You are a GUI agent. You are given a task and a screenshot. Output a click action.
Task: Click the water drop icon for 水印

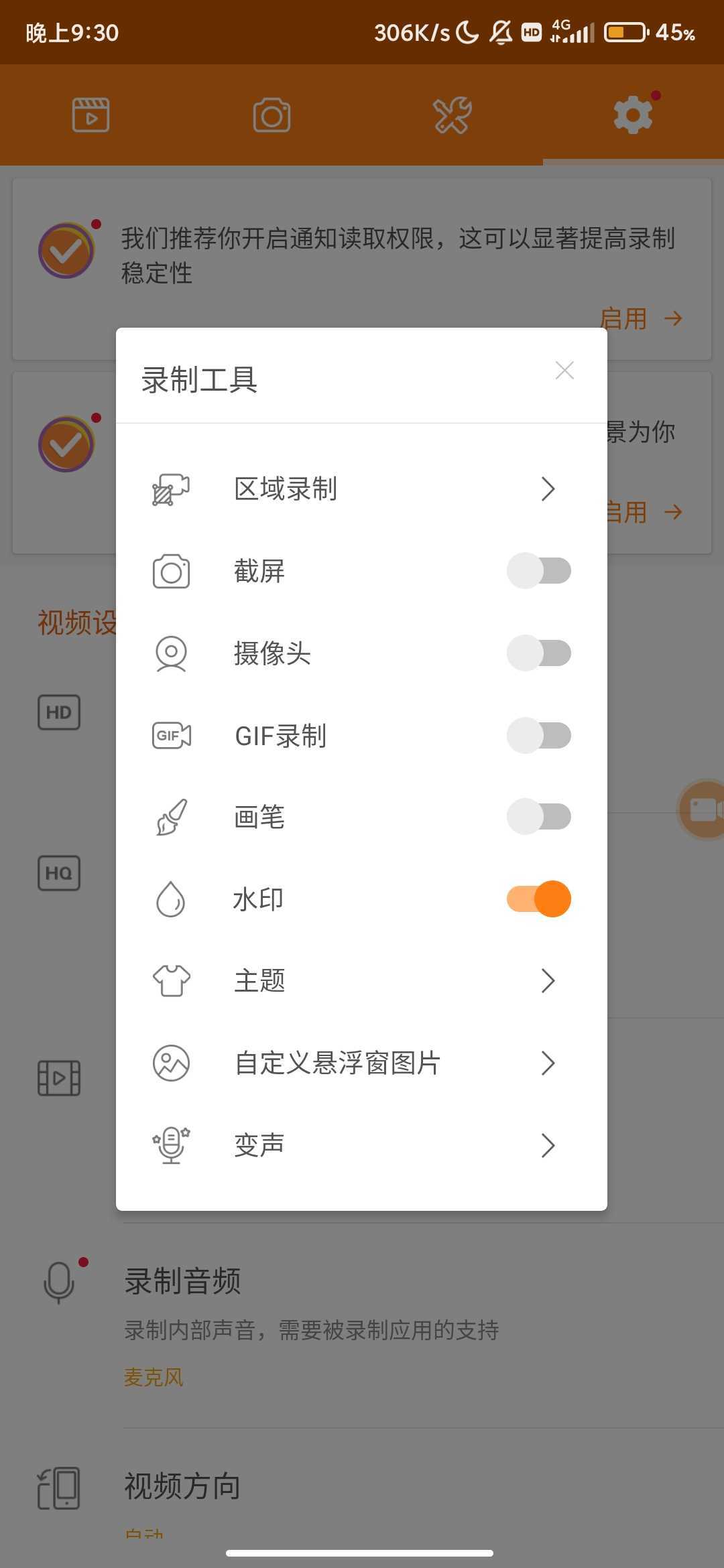(x=171, y=898)
